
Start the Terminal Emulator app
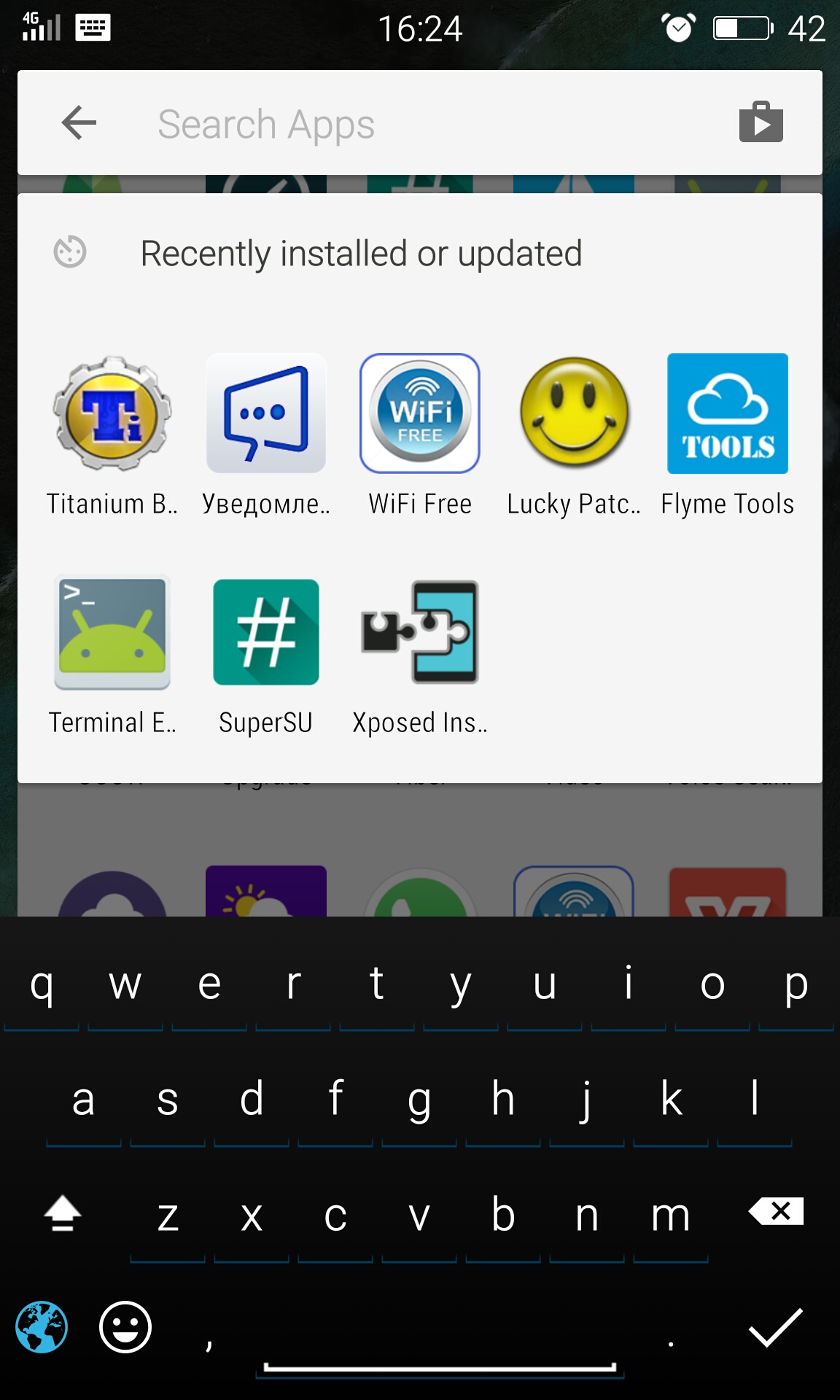point(112,632)
